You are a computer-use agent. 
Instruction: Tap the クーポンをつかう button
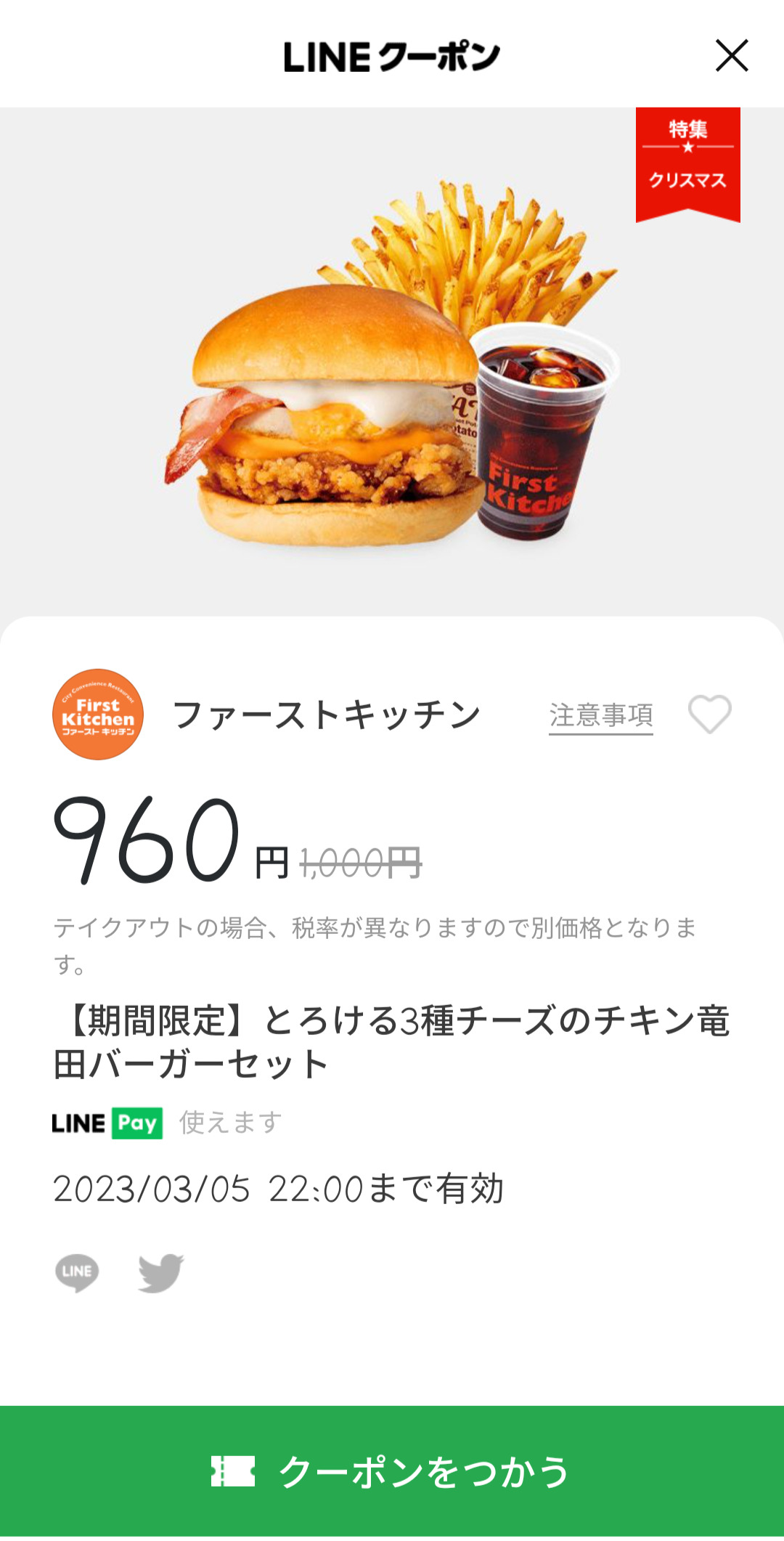pyautogui.click(x=392, y=1471)
